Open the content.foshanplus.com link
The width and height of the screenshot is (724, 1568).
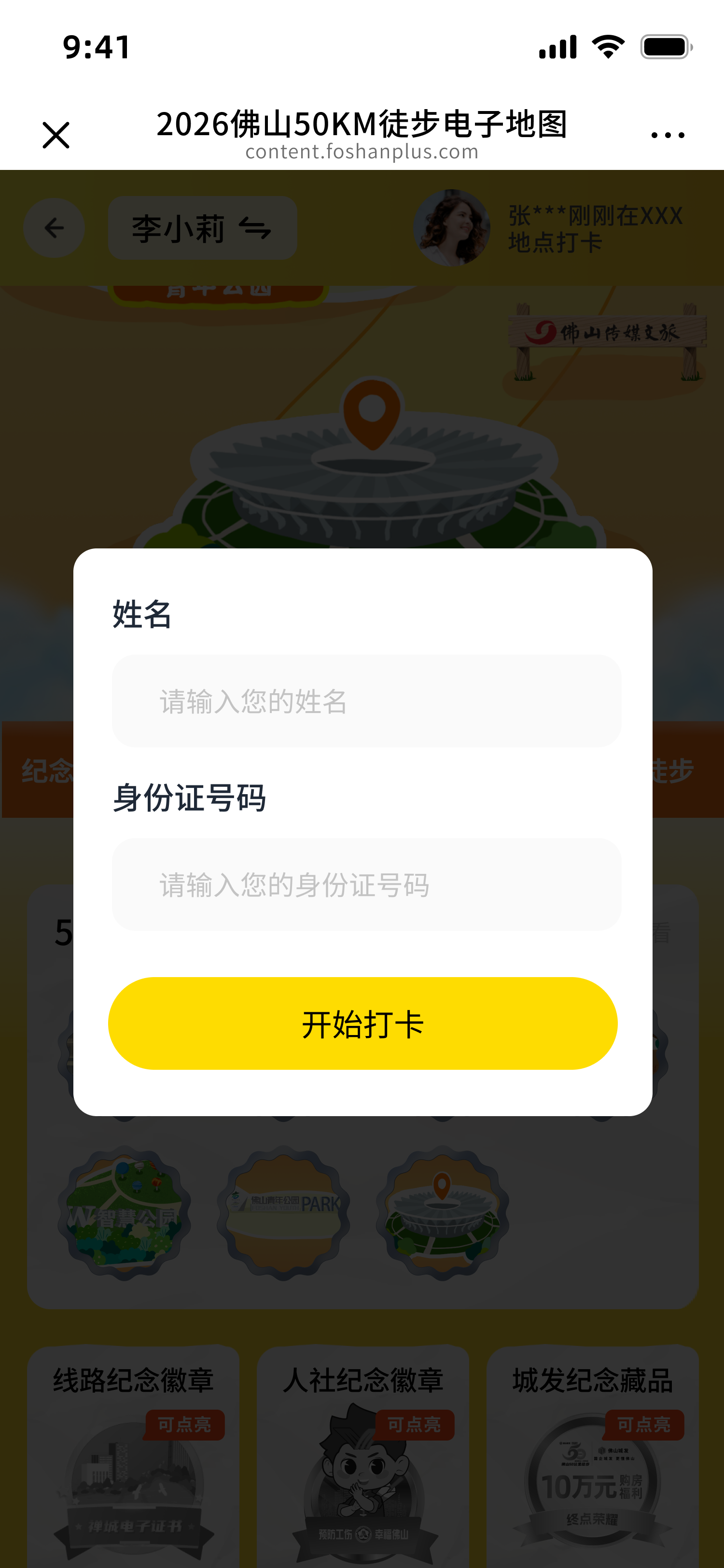click(x=362, y=152)
